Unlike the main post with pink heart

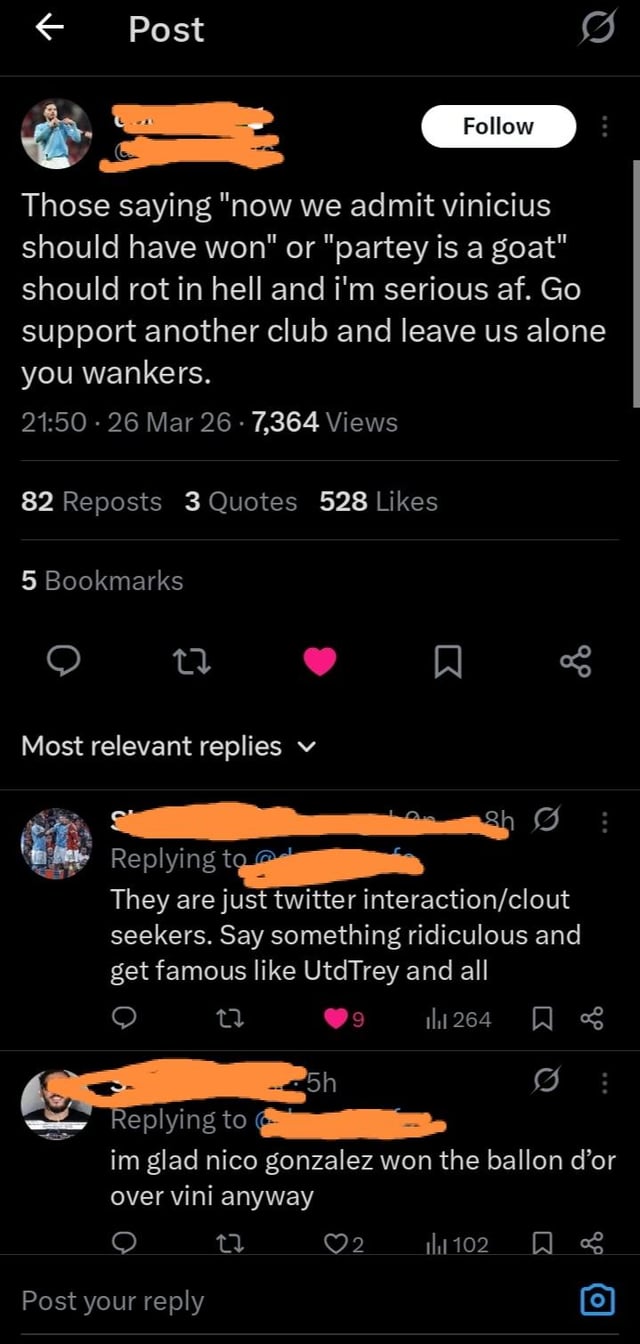[x=319, y=661]
